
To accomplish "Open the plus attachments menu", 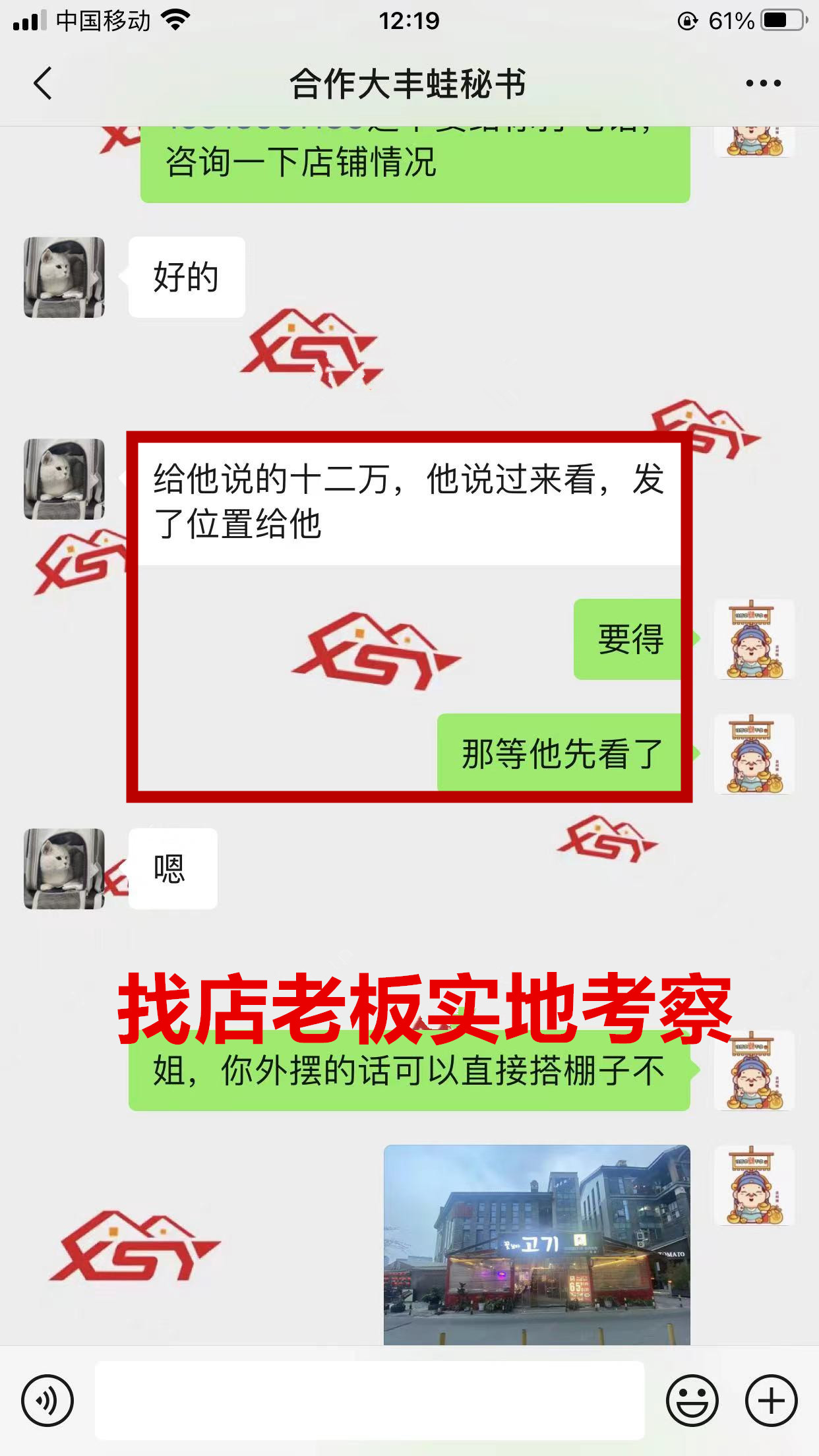I will click(x=771, y=1400).
